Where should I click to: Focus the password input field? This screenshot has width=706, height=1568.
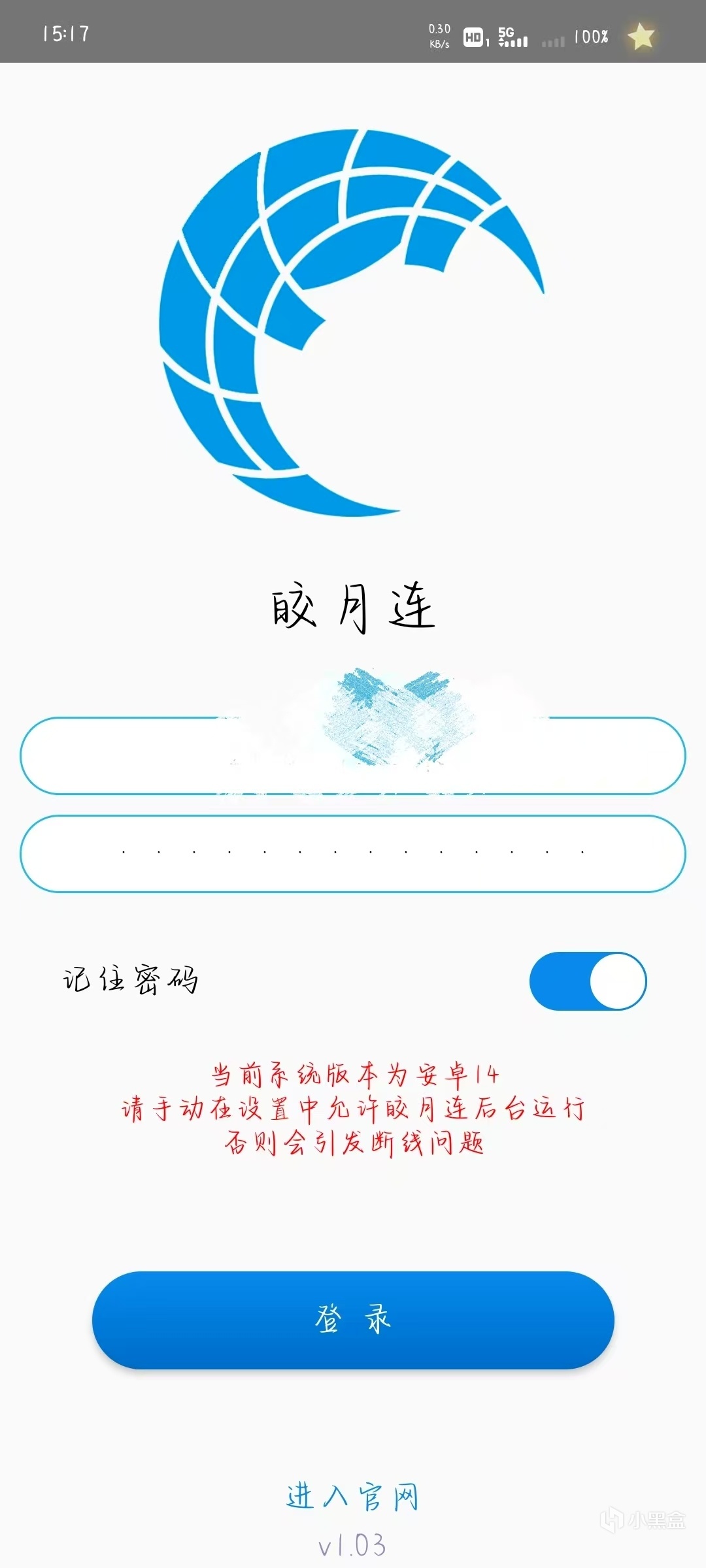click(x=353, y=853)
